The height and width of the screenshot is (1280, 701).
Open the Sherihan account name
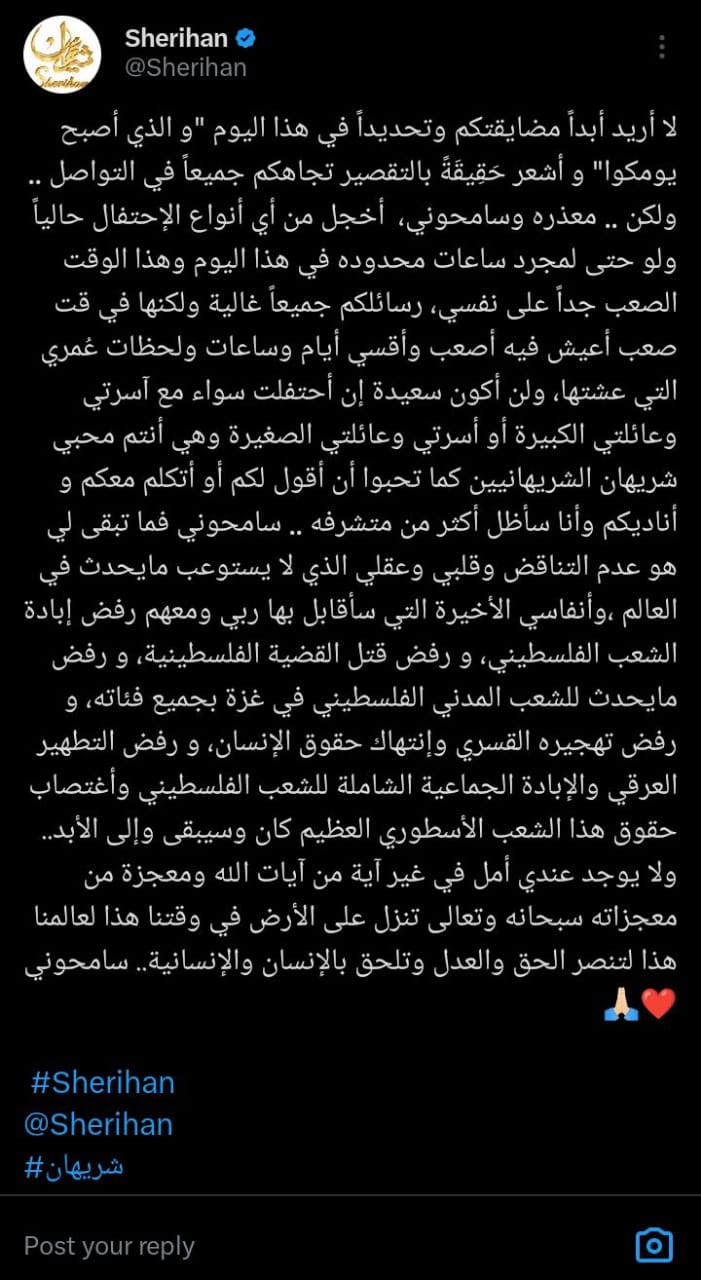coord(176,39)
